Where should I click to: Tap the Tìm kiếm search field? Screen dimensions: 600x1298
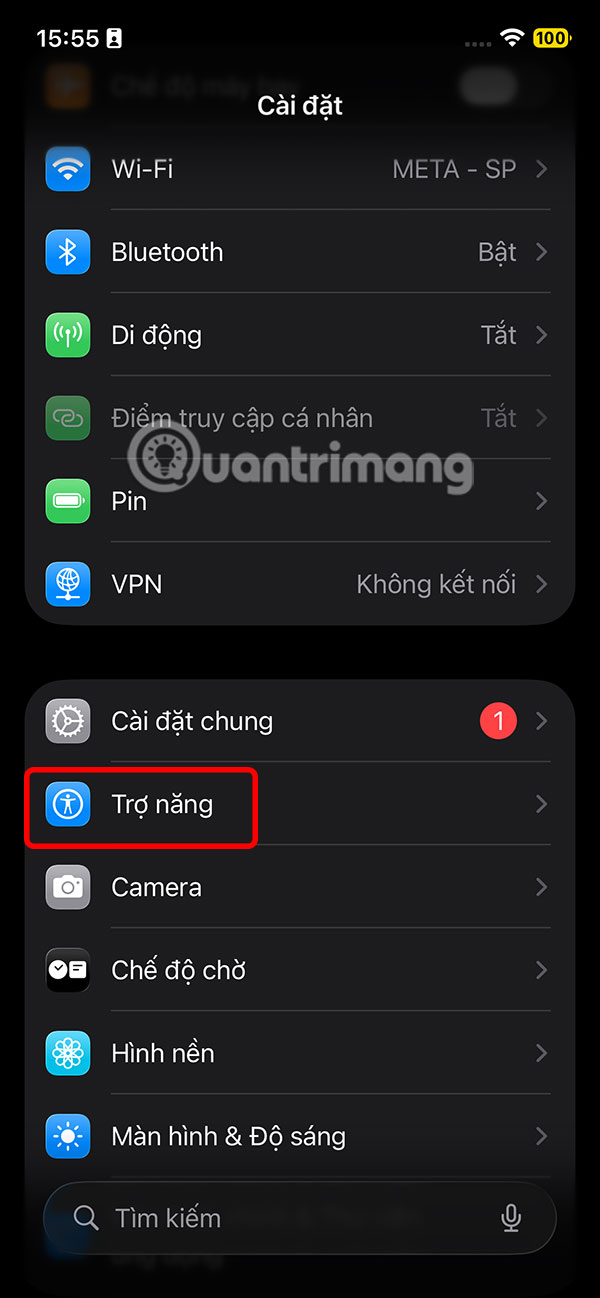280,1218
